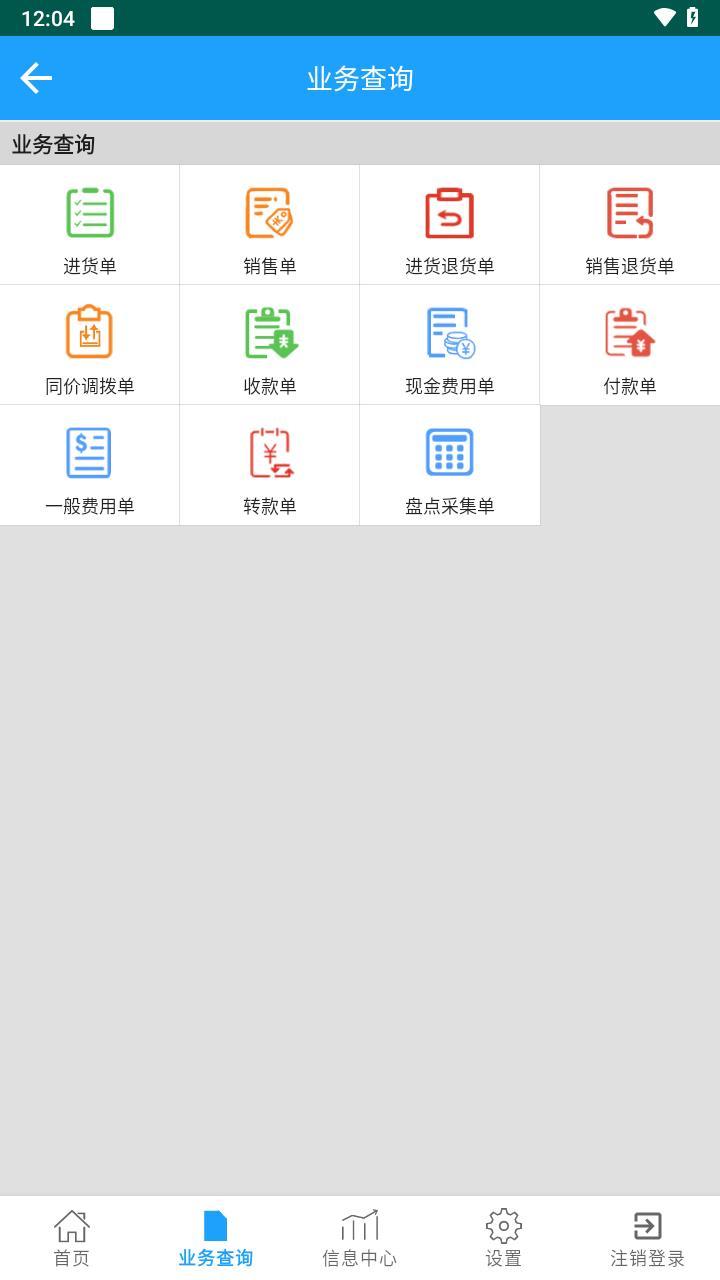Open 进货单 query
This screenshot has width=720, height=1280.
click(90, 226)
